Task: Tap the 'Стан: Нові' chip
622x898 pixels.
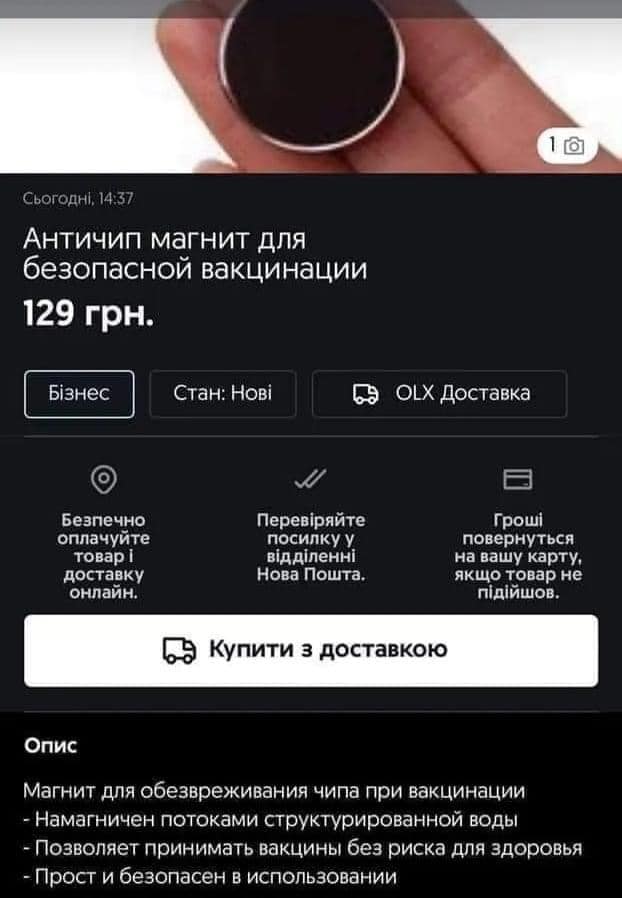Action: (221, 393)
